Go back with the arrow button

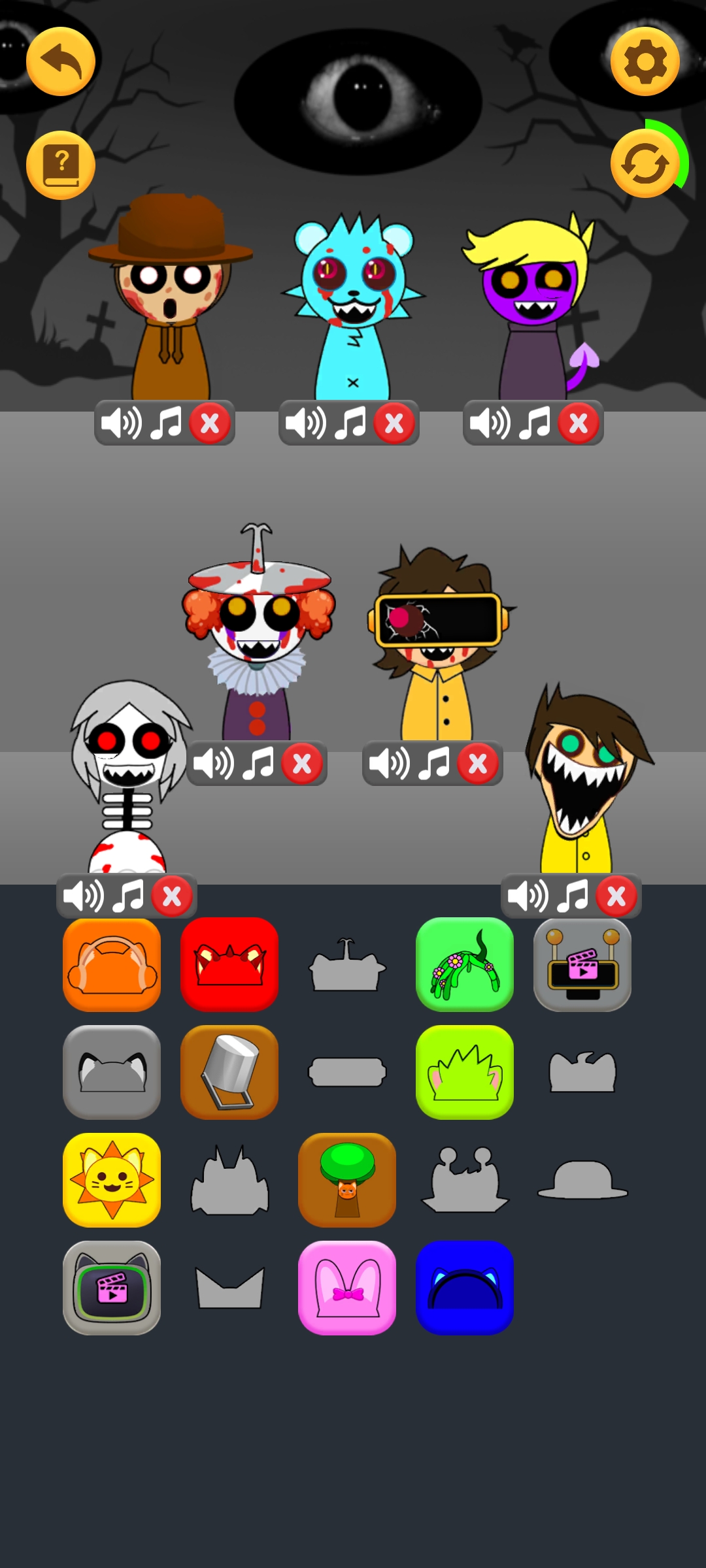pos(61,61)
